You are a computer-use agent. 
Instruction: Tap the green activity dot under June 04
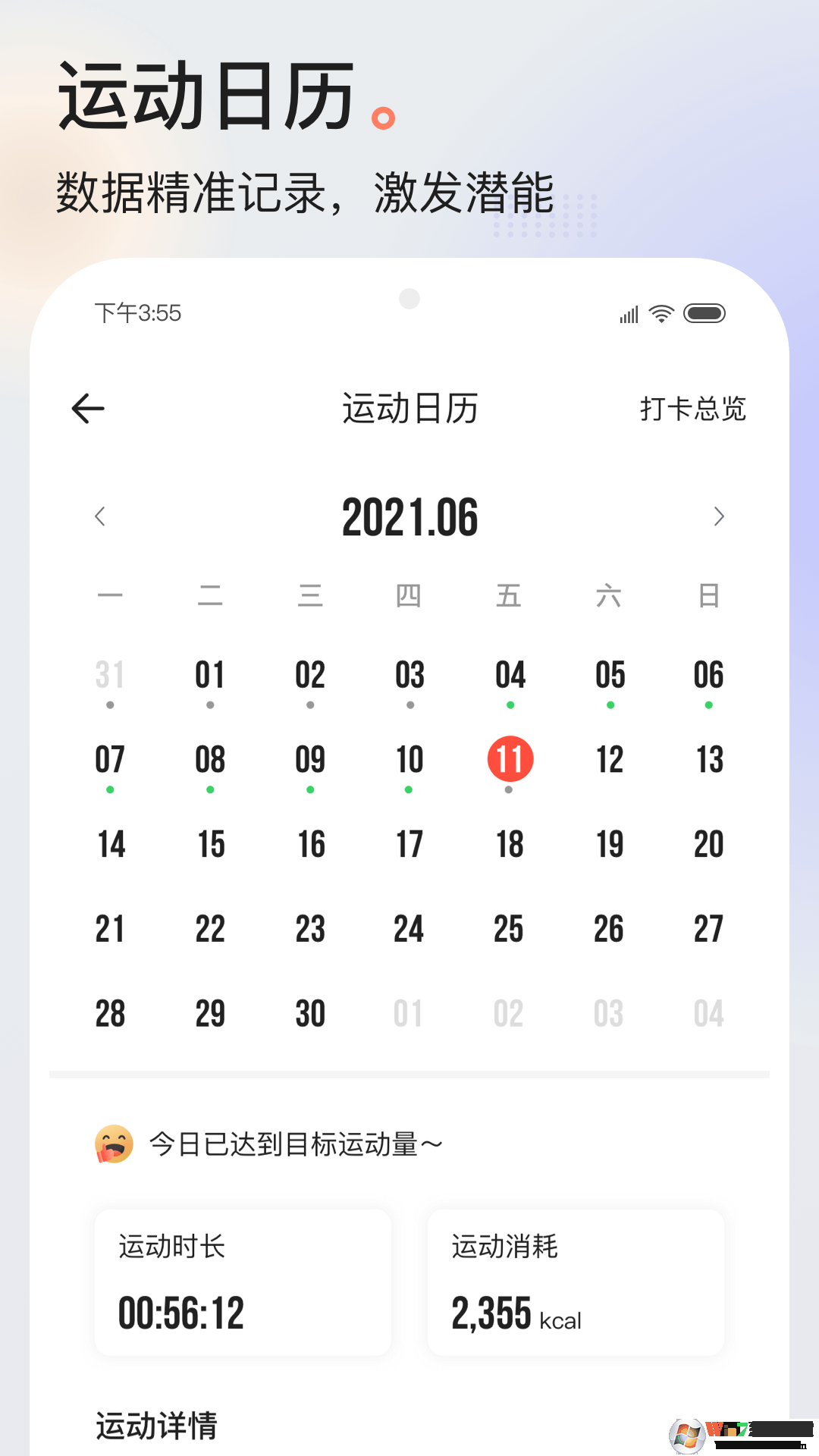coord(510,704)
